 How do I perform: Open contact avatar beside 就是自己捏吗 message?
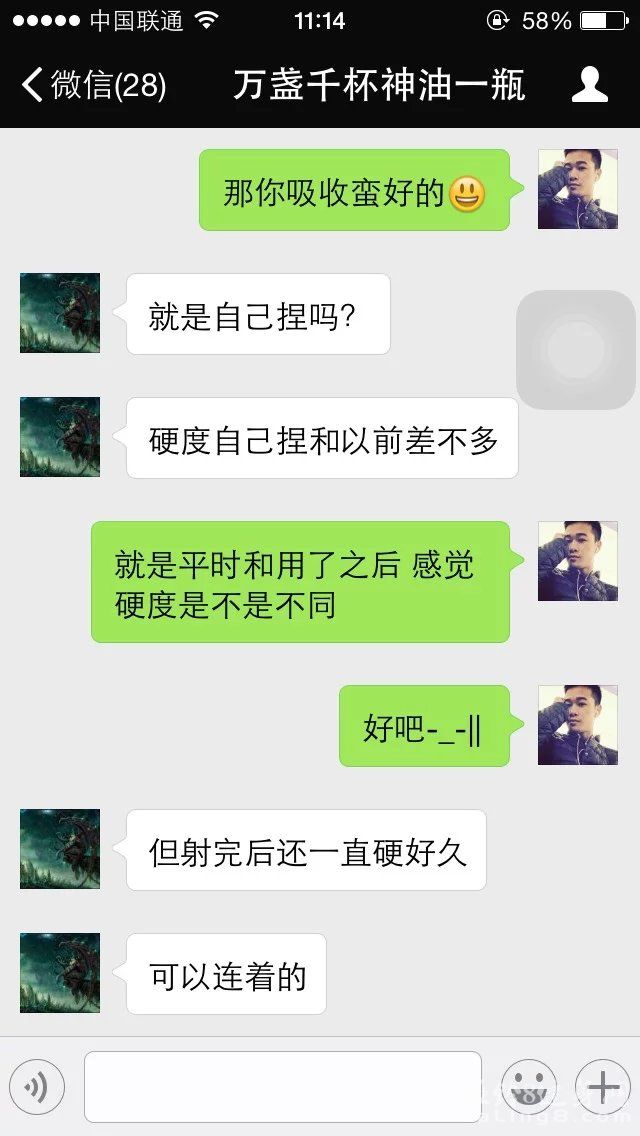[x=60, y=313]
